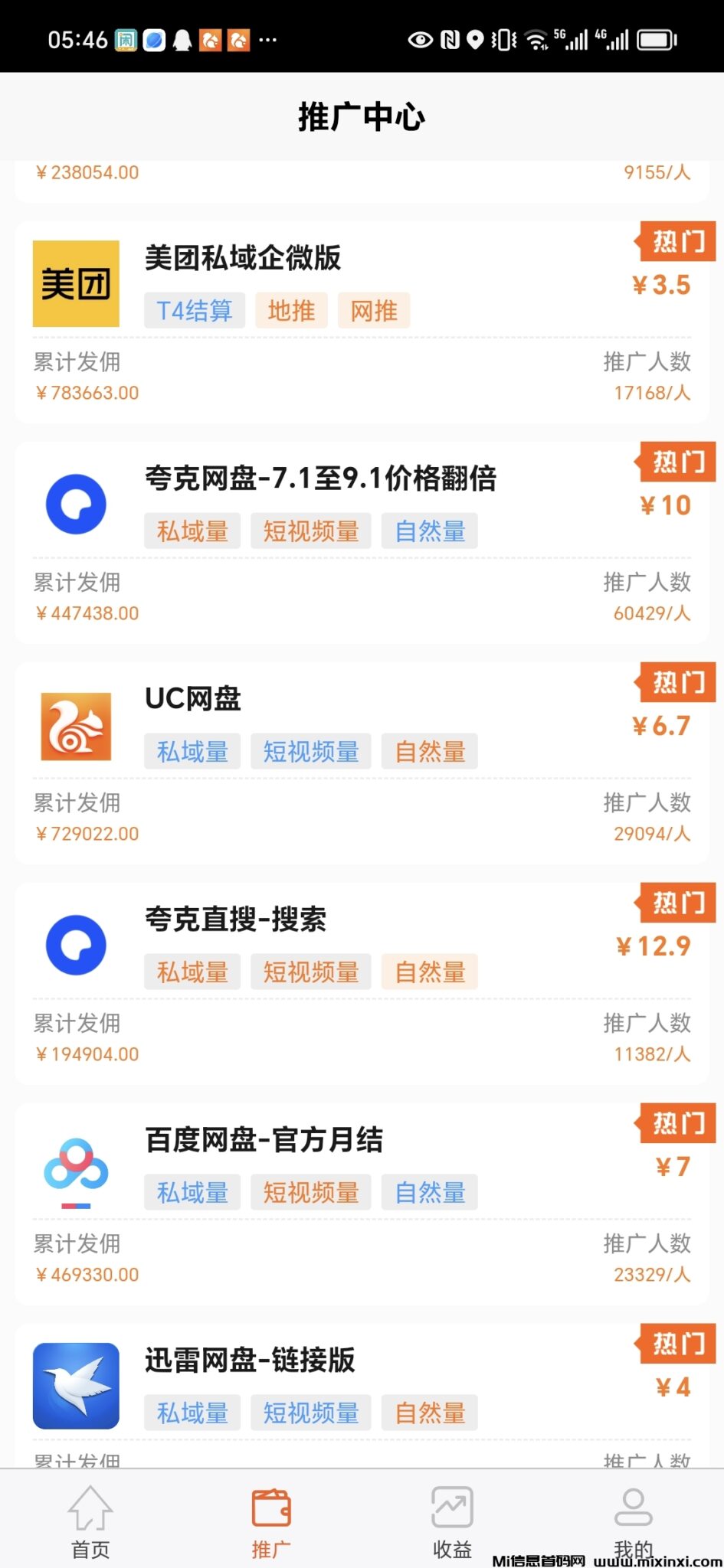Open the 美团私域企微版 app icon
The width and height of the screenshot is (724, 1568).
(x=75, y=282)
